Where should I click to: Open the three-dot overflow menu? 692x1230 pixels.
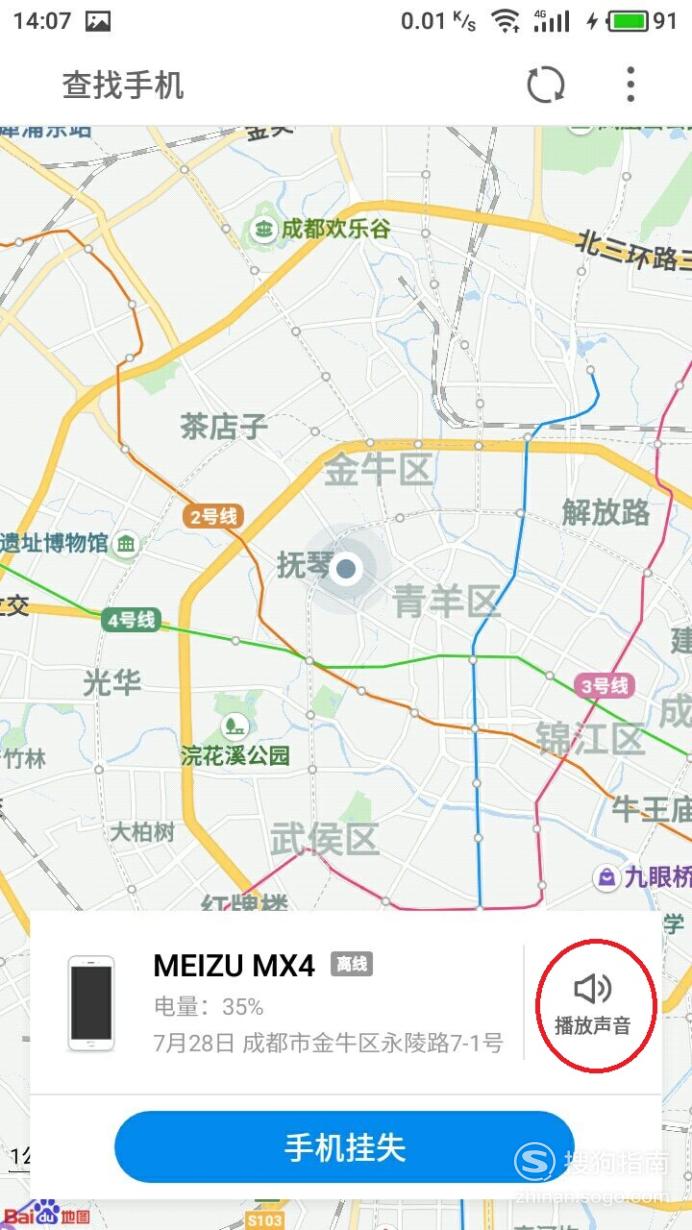click(630, 85)
